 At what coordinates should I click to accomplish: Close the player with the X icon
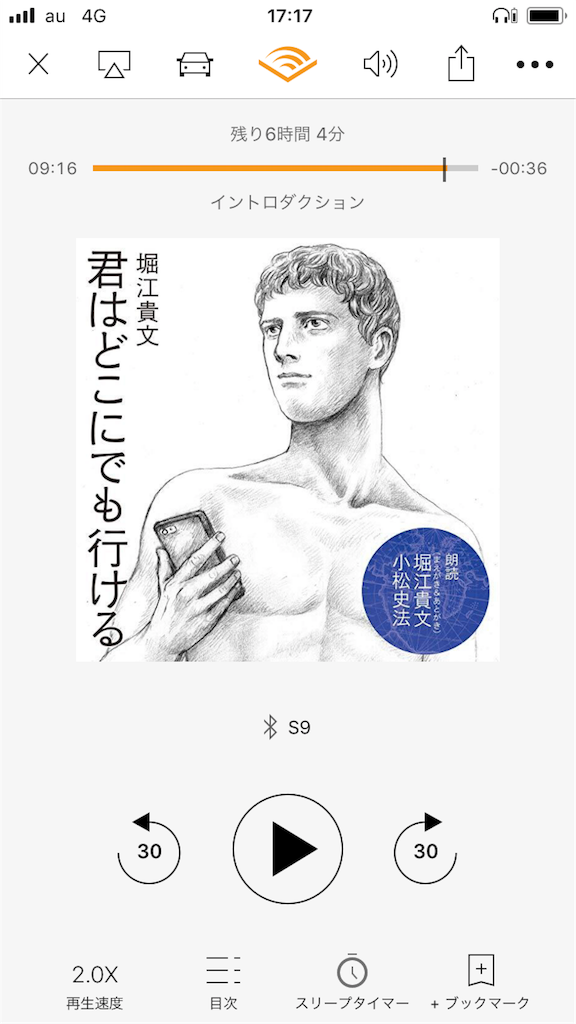point(39,64)
